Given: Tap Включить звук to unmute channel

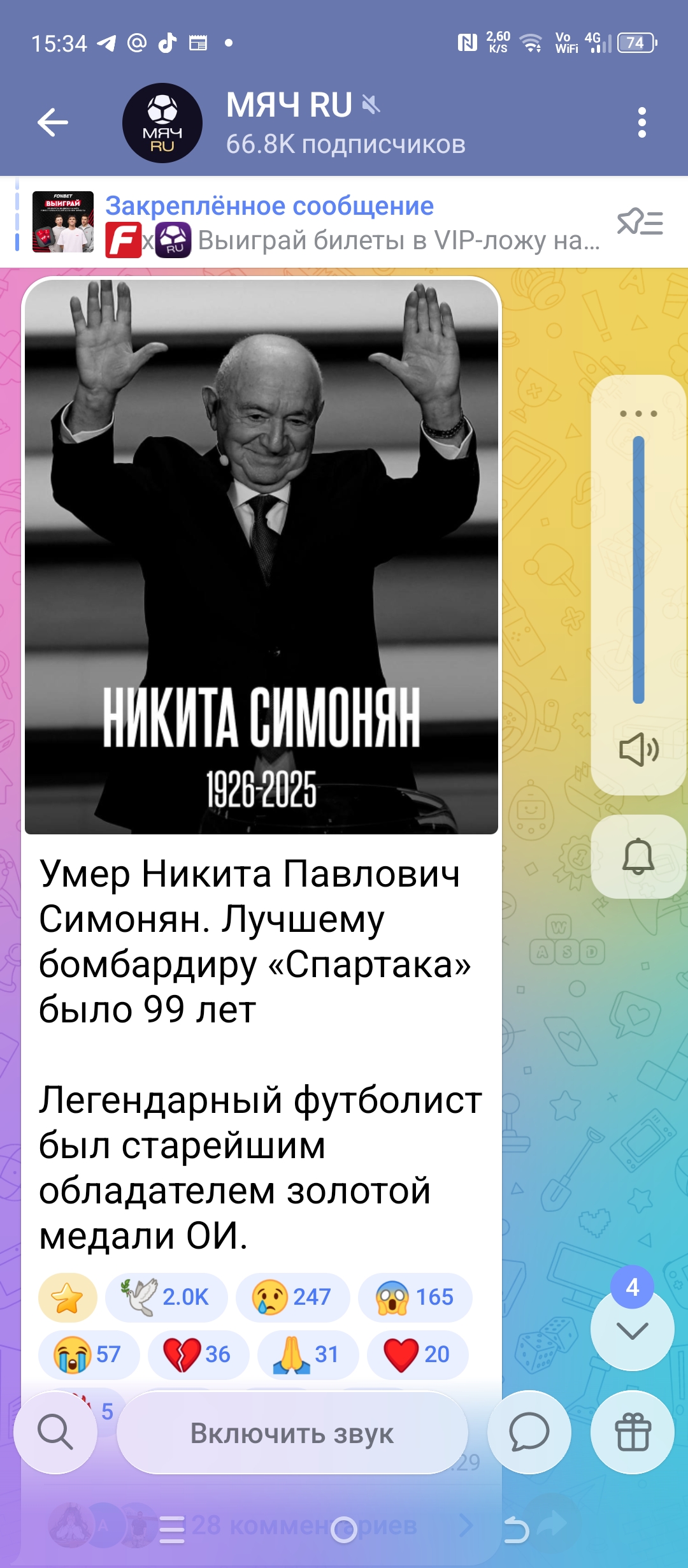Looking at the screenshot, I should tap(292, 1434).
